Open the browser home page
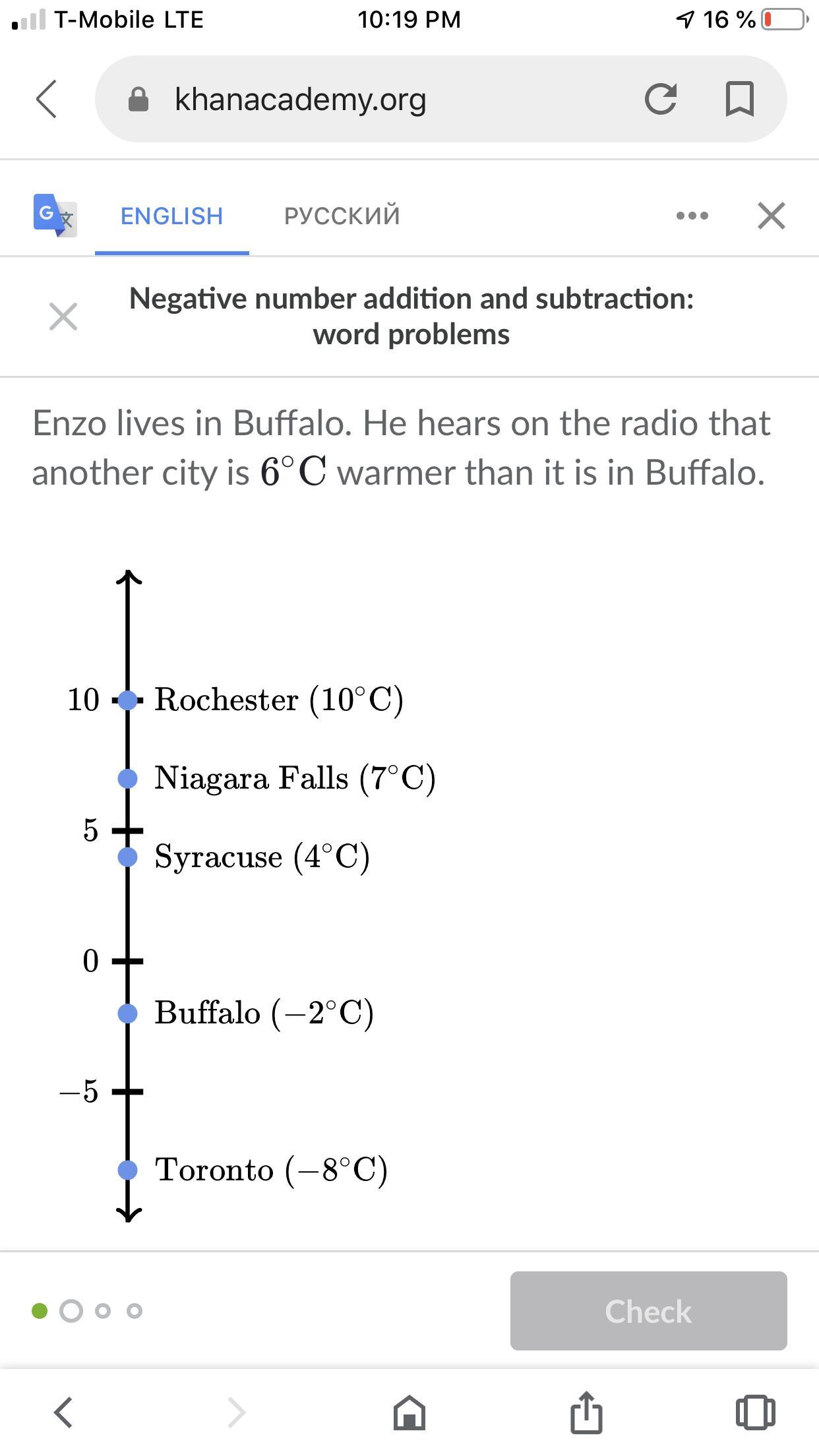 (x=409, y=1412)
